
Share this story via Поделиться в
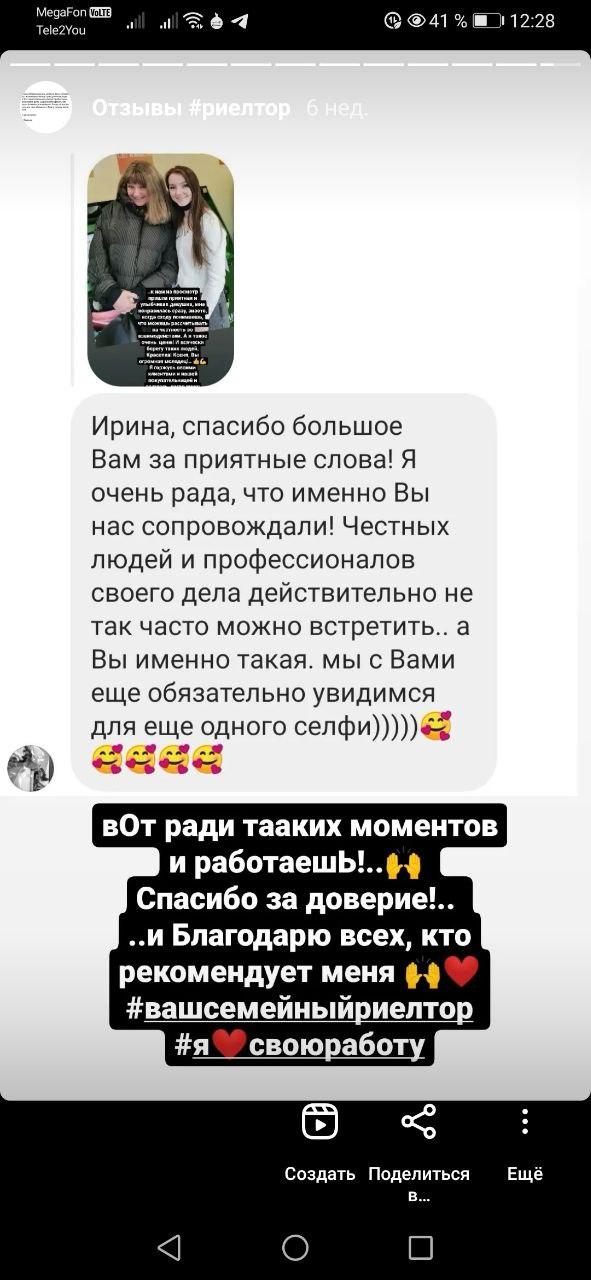point(419,1151)
